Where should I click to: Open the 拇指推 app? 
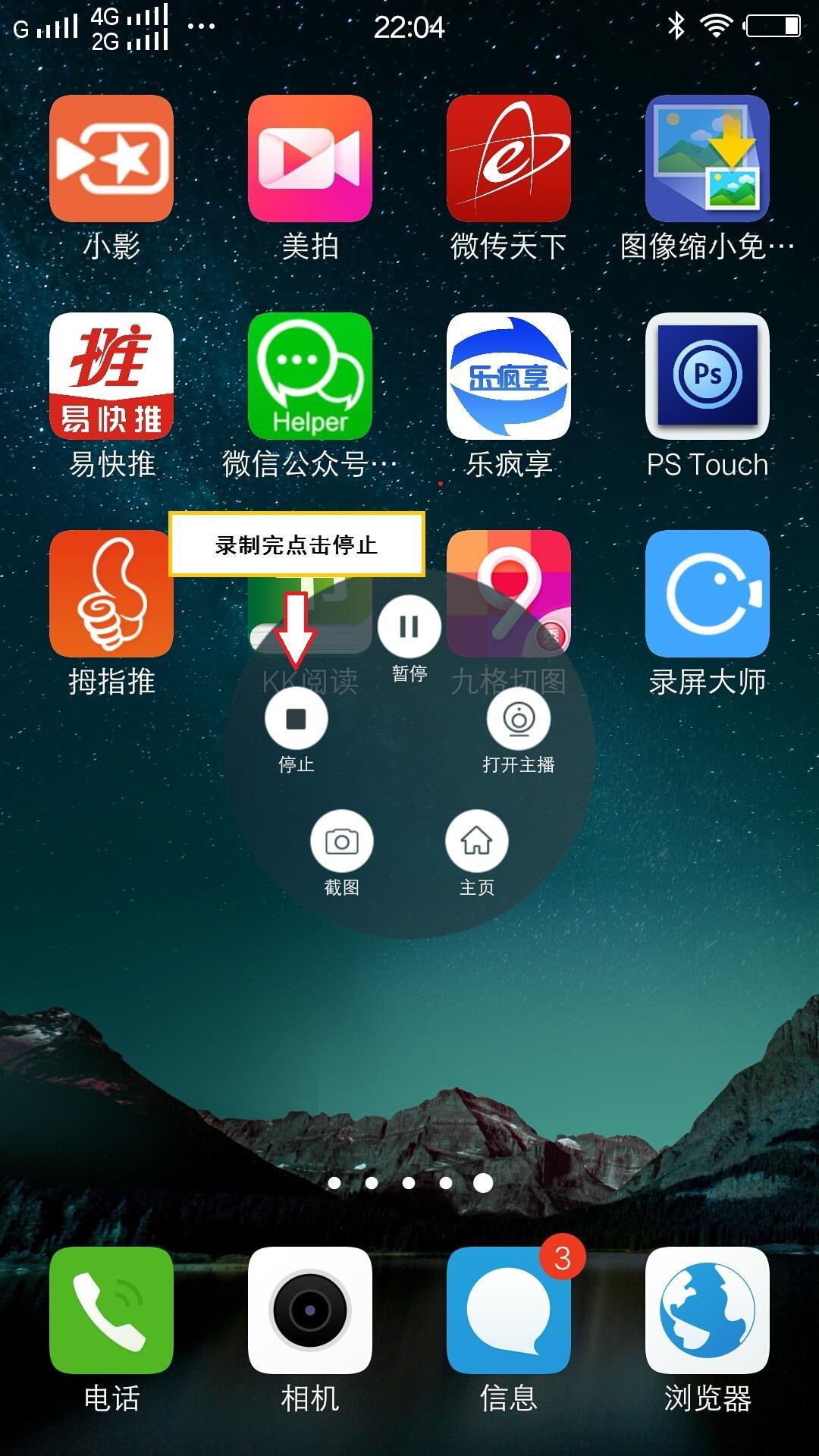click(x=111, y=594)
